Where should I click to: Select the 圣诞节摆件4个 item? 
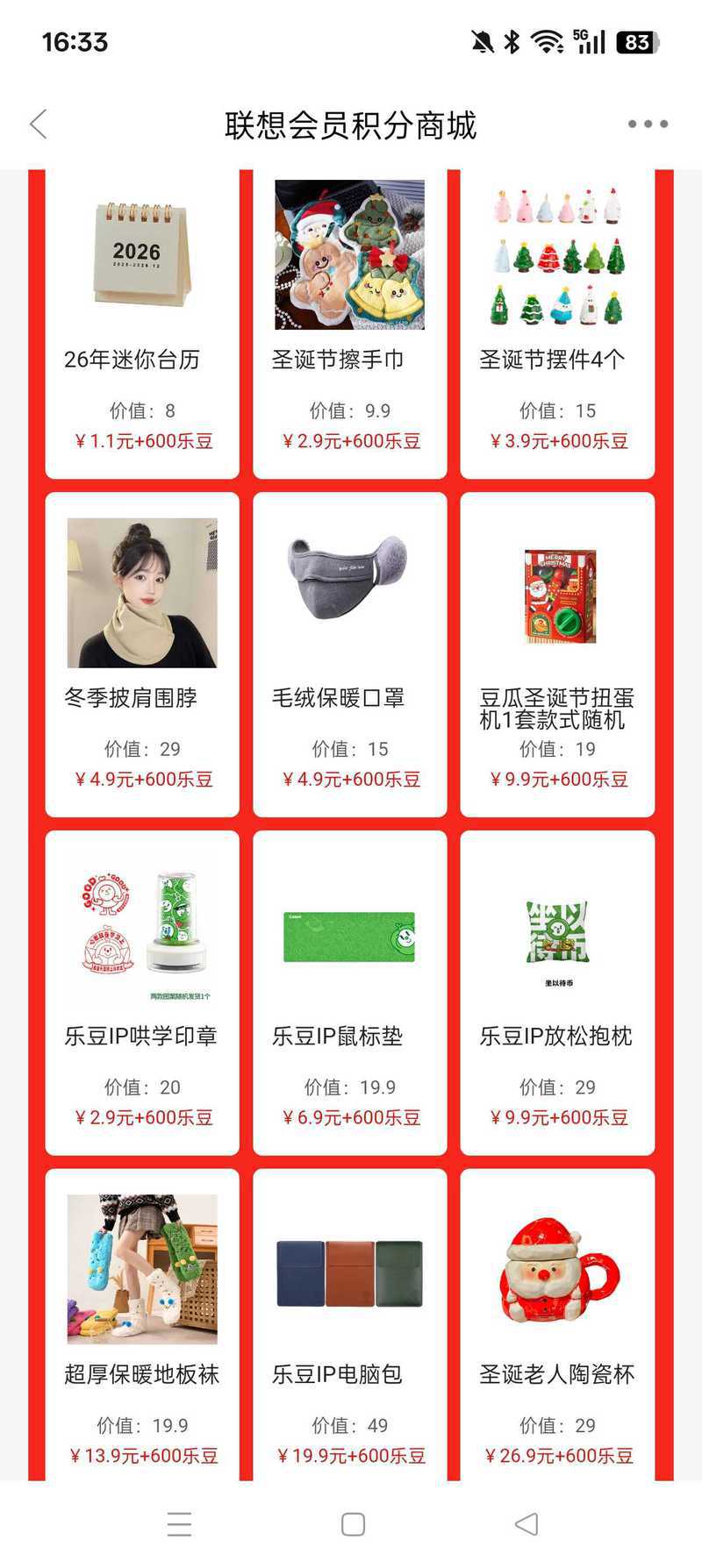[557, 324]
